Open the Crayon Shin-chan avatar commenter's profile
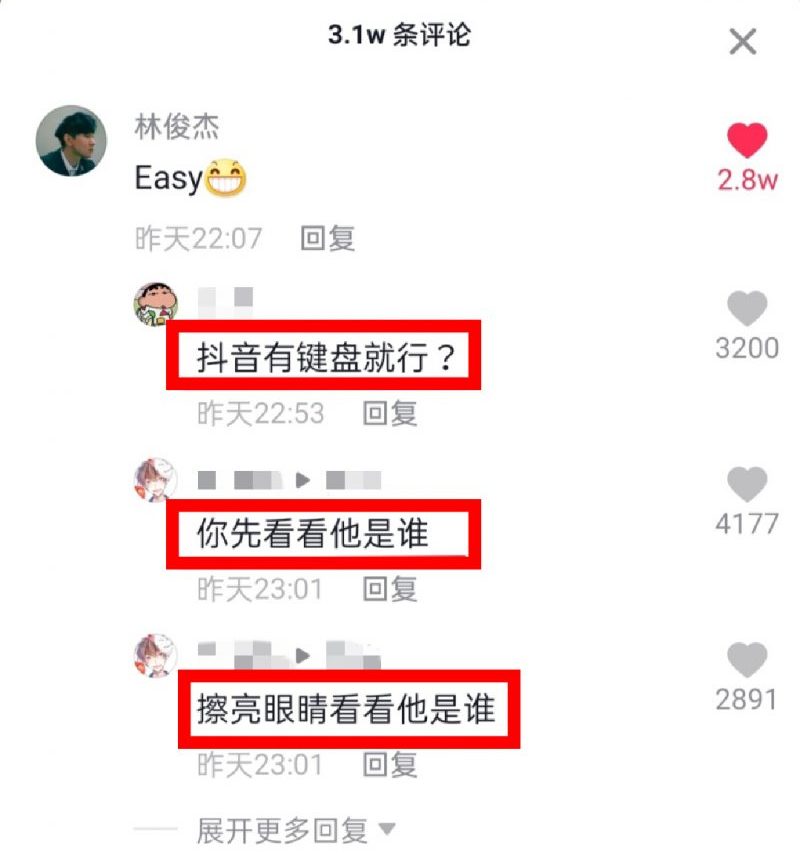This screenshot has height=865, width=800. pos(155,303)
